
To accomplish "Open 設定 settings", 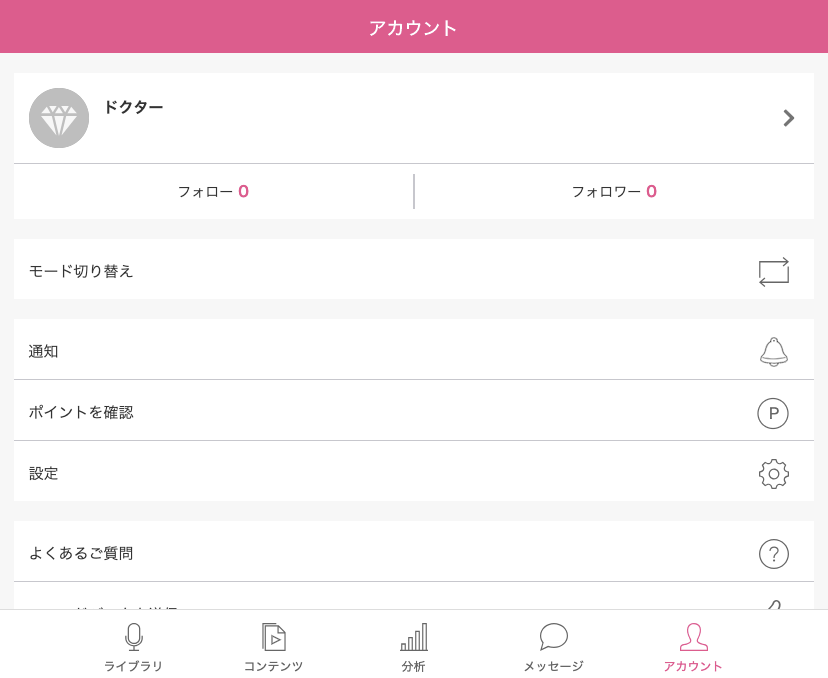I will pos(413,473).
